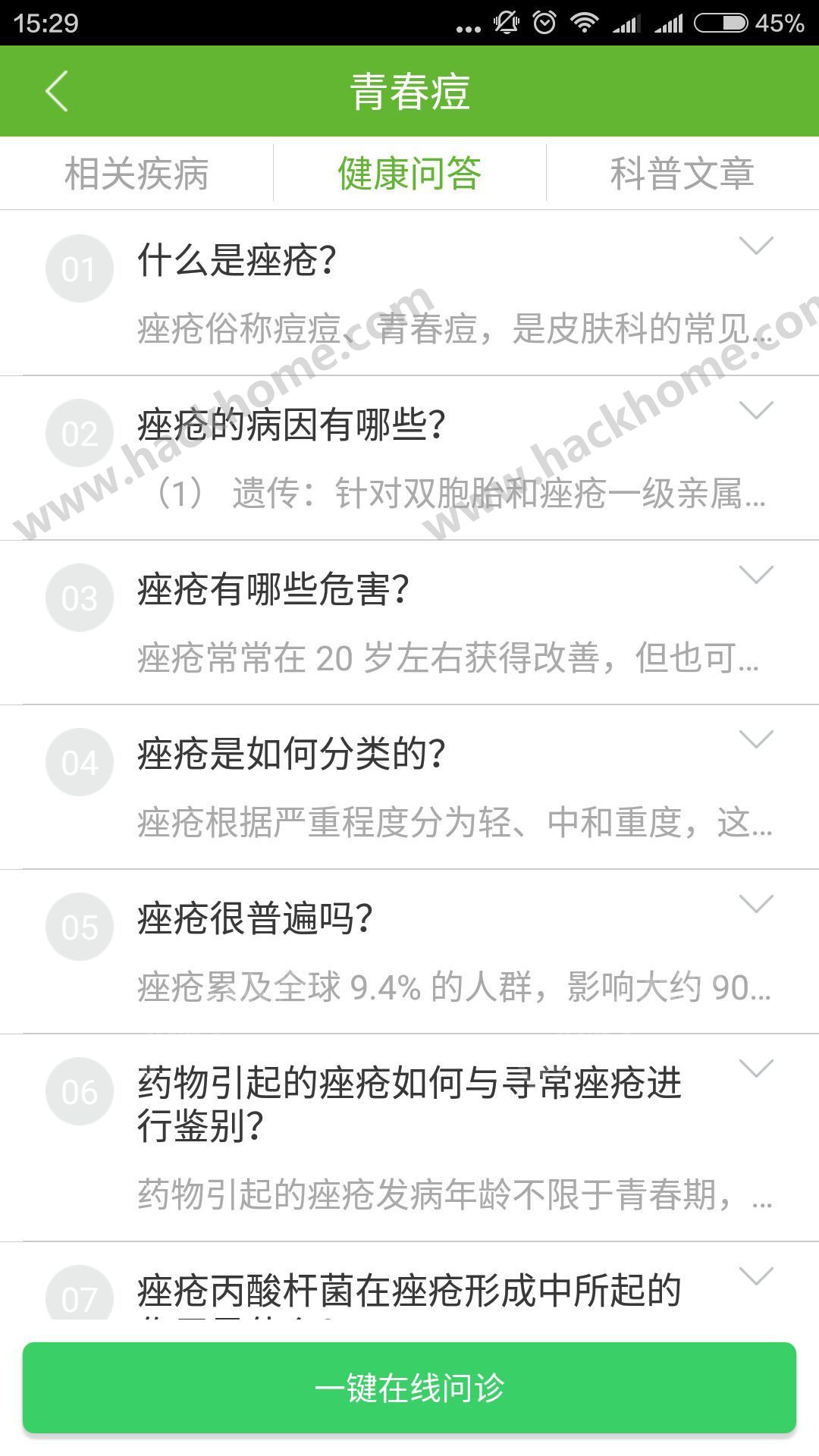Expand the answer for 痤疮的病因有哪些?
The width and height of the screenshot is (819, 1456).
[755, 410]
